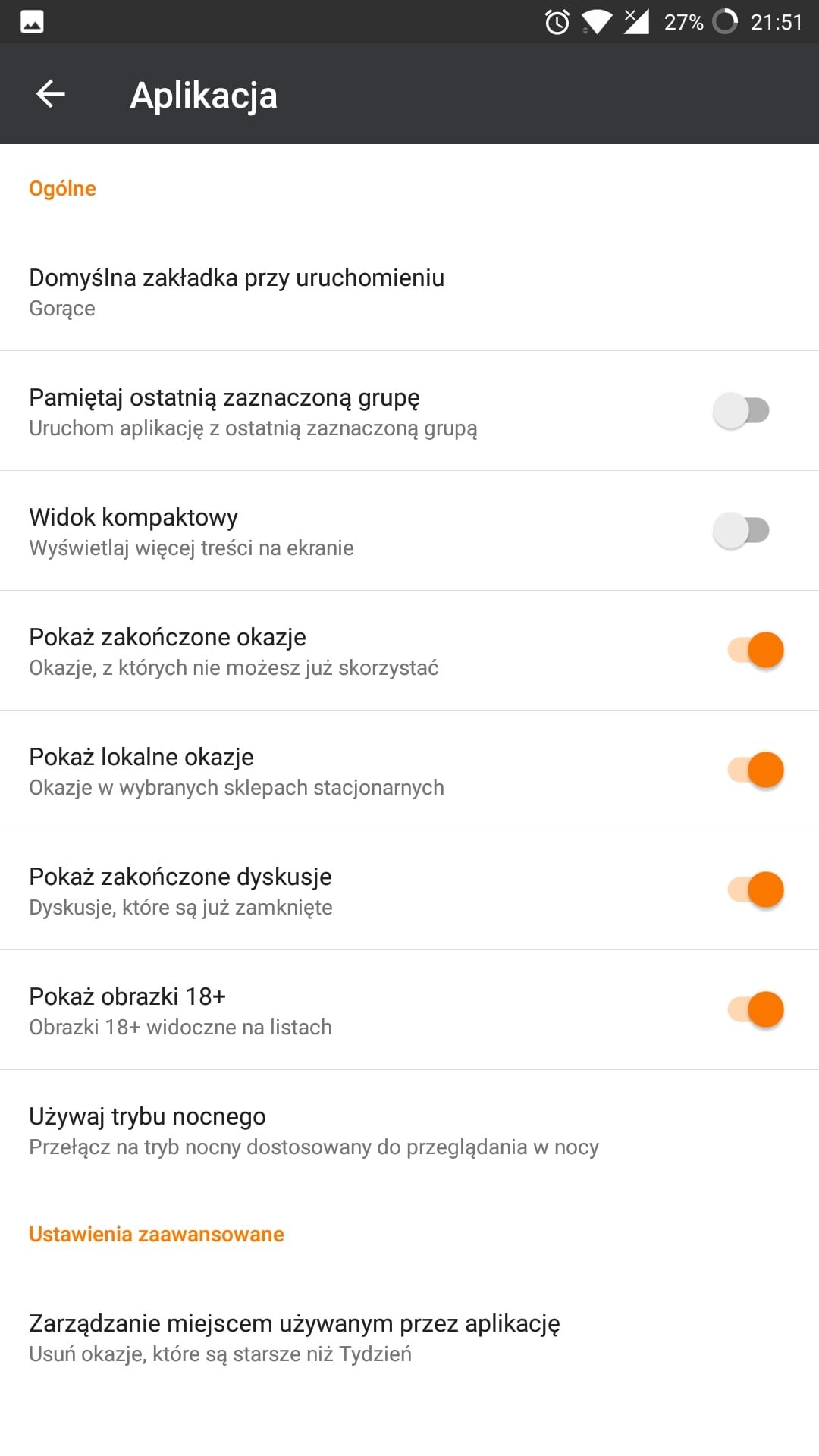Screen dimensions: 819x1456
Task: Go back using the arrow
Action: point(51,94)
